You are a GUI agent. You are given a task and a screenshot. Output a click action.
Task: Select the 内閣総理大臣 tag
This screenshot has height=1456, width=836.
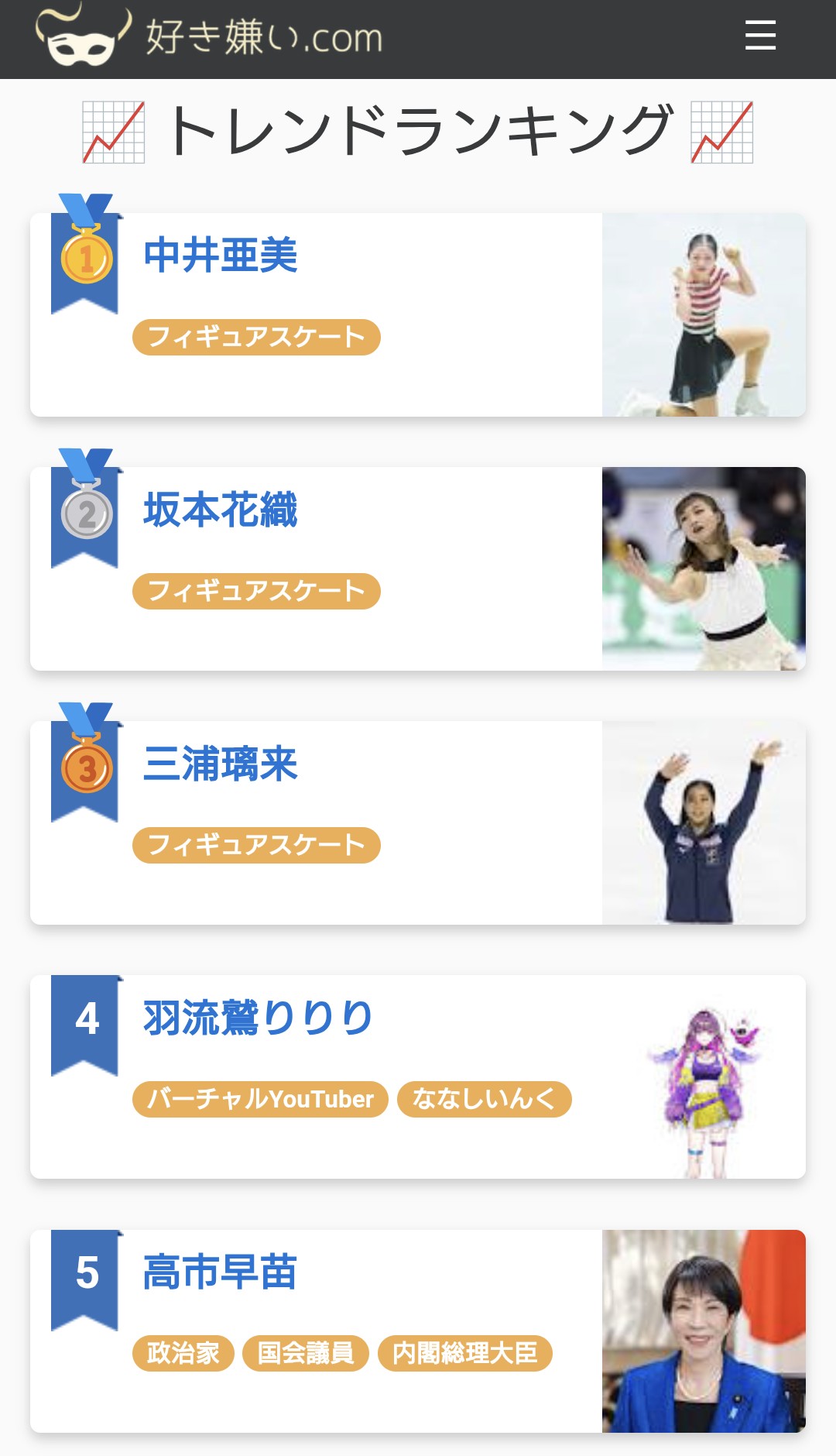click(464, 1353)
